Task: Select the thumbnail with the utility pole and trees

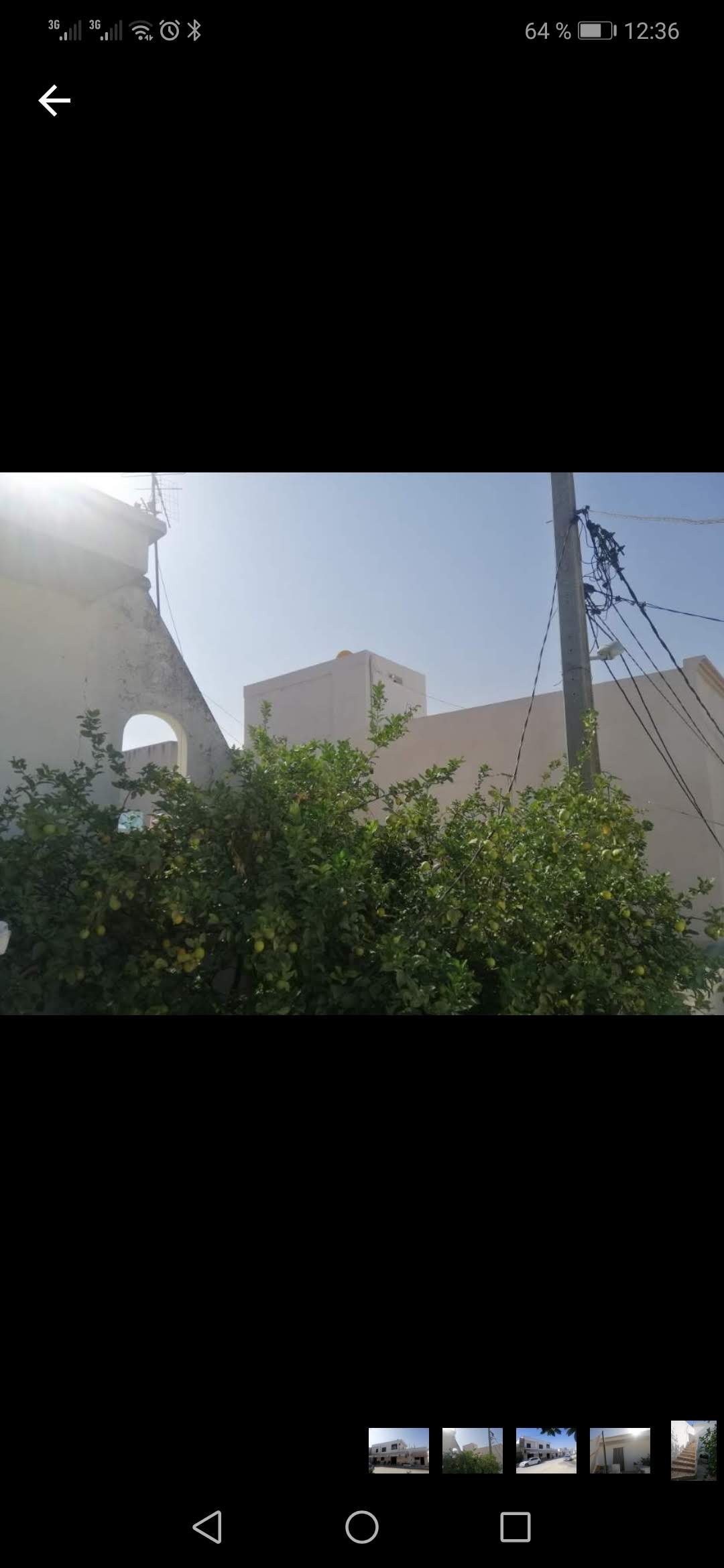Action: click(472, 1450)
